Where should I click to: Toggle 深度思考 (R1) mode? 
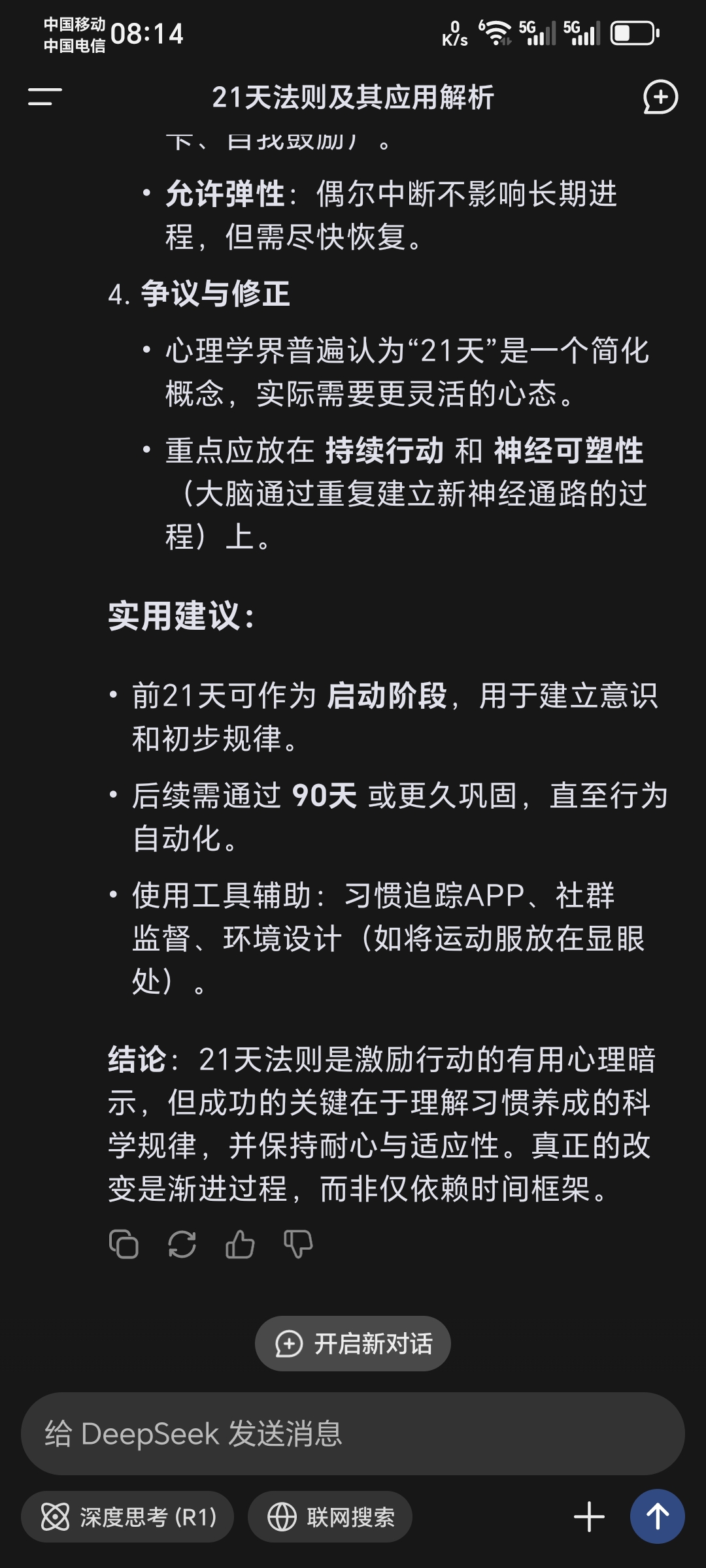pyautogui.click(x=128, y=1517)
